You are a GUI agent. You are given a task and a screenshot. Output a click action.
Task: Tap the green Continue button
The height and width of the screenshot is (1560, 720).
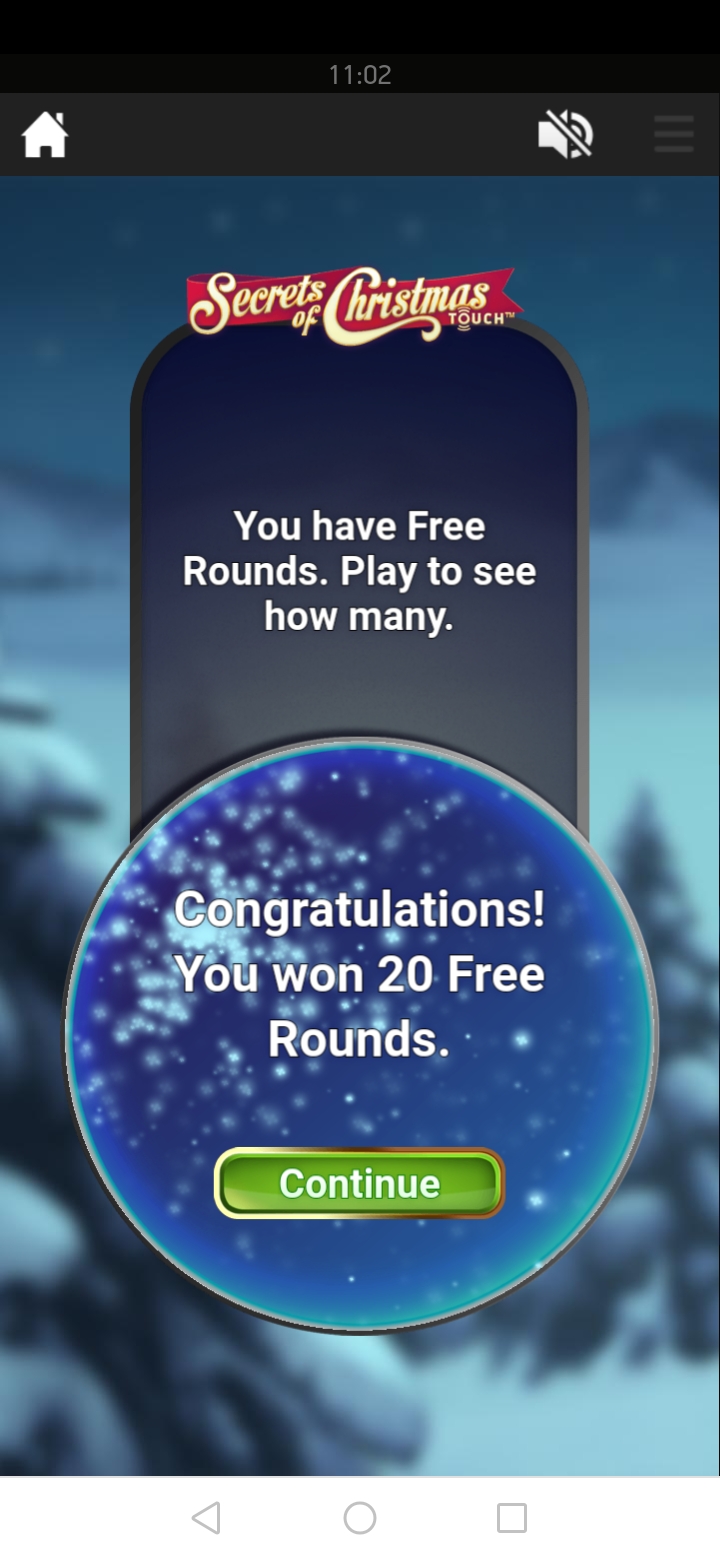tap(359, 1183)
